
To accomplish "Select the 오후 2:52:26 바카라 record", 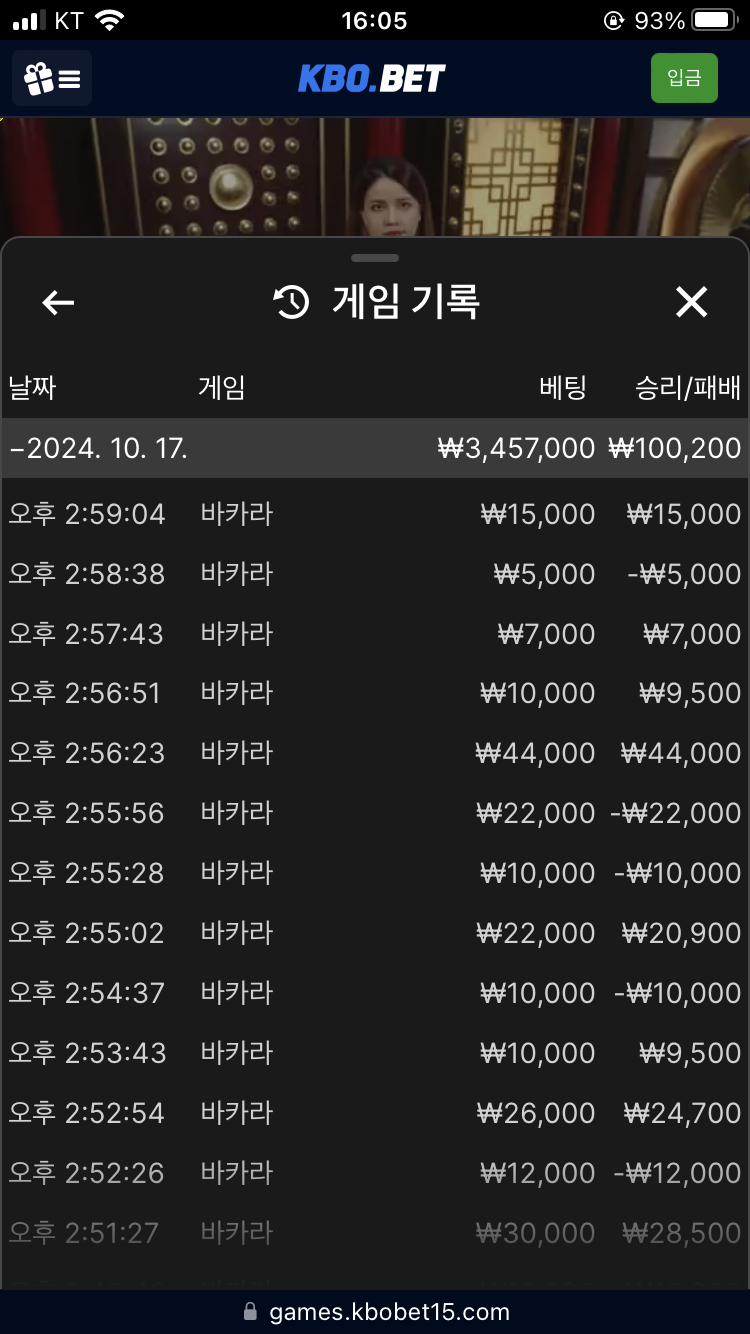I will click(375, 1173).
